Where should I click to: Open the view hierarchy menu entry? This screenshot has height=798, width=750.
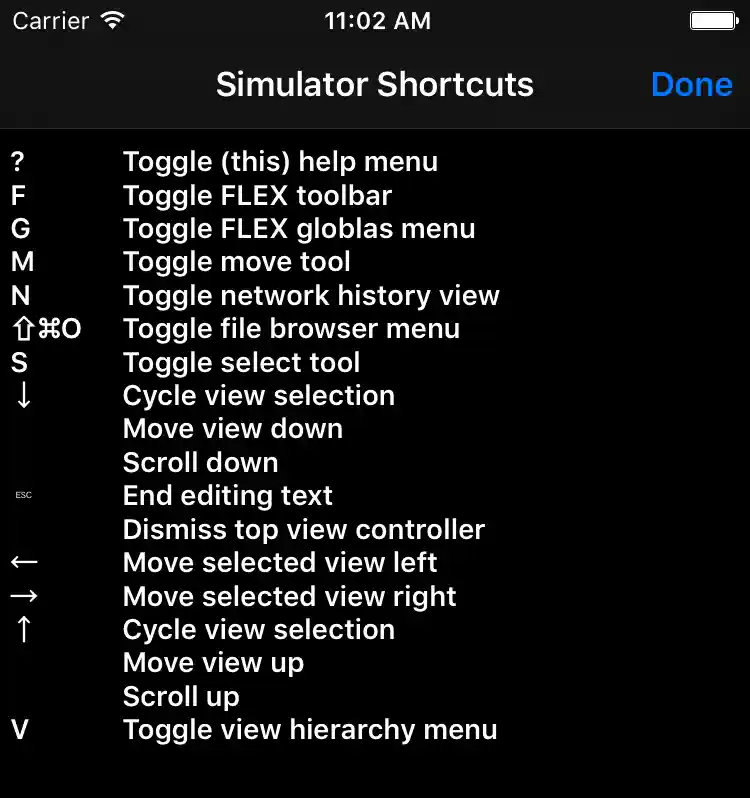pos(310,730)
